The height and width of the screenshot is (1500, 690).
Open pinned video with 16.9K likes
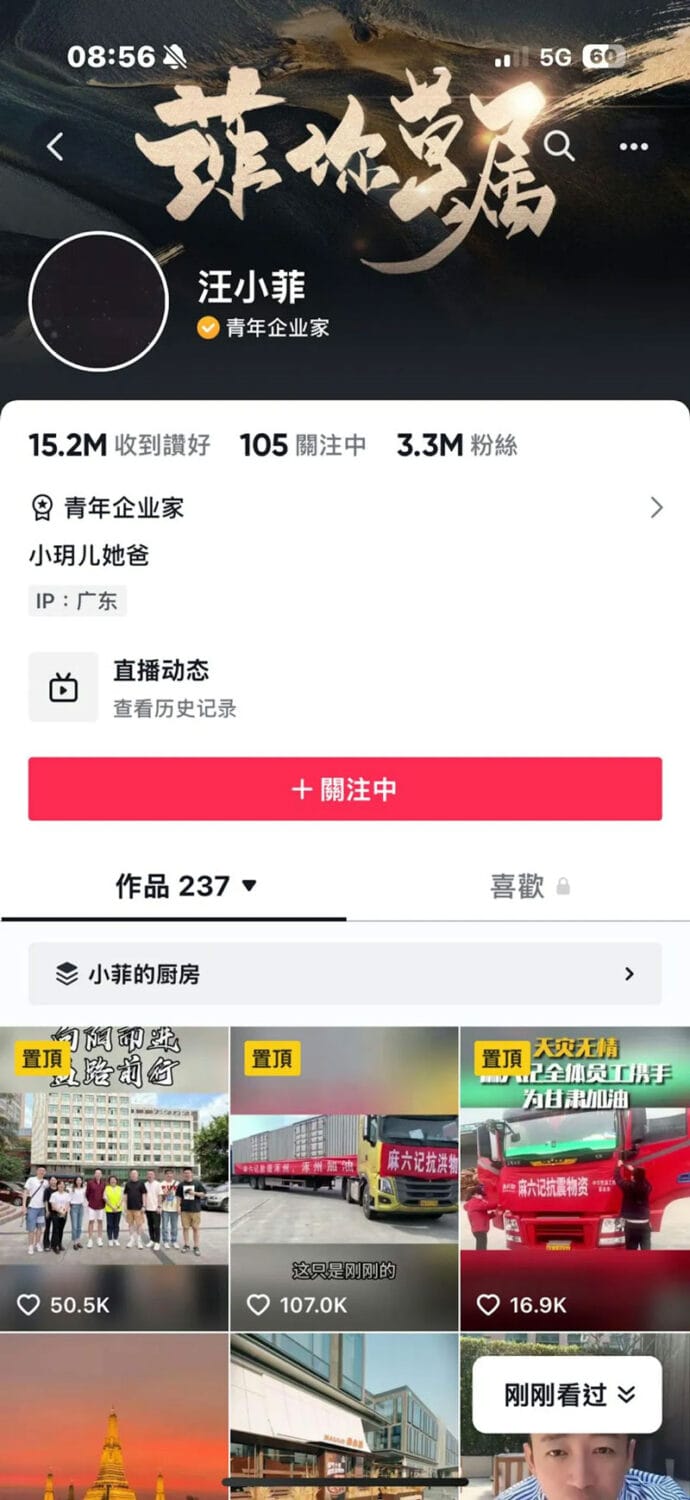point(574,1178)
